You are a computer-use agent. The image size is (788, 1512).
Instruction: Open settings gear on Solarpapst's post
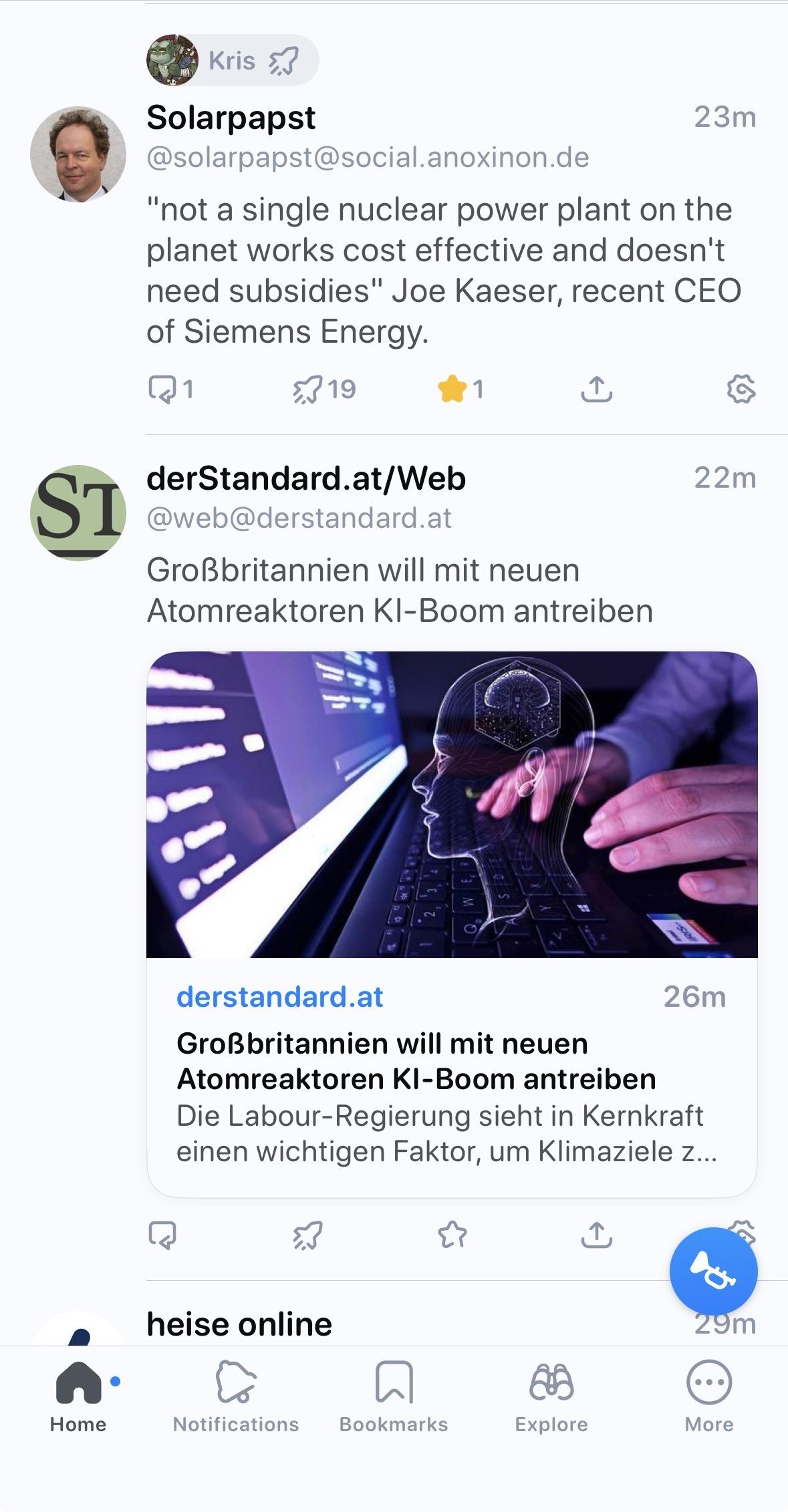(x=741, y=389)
